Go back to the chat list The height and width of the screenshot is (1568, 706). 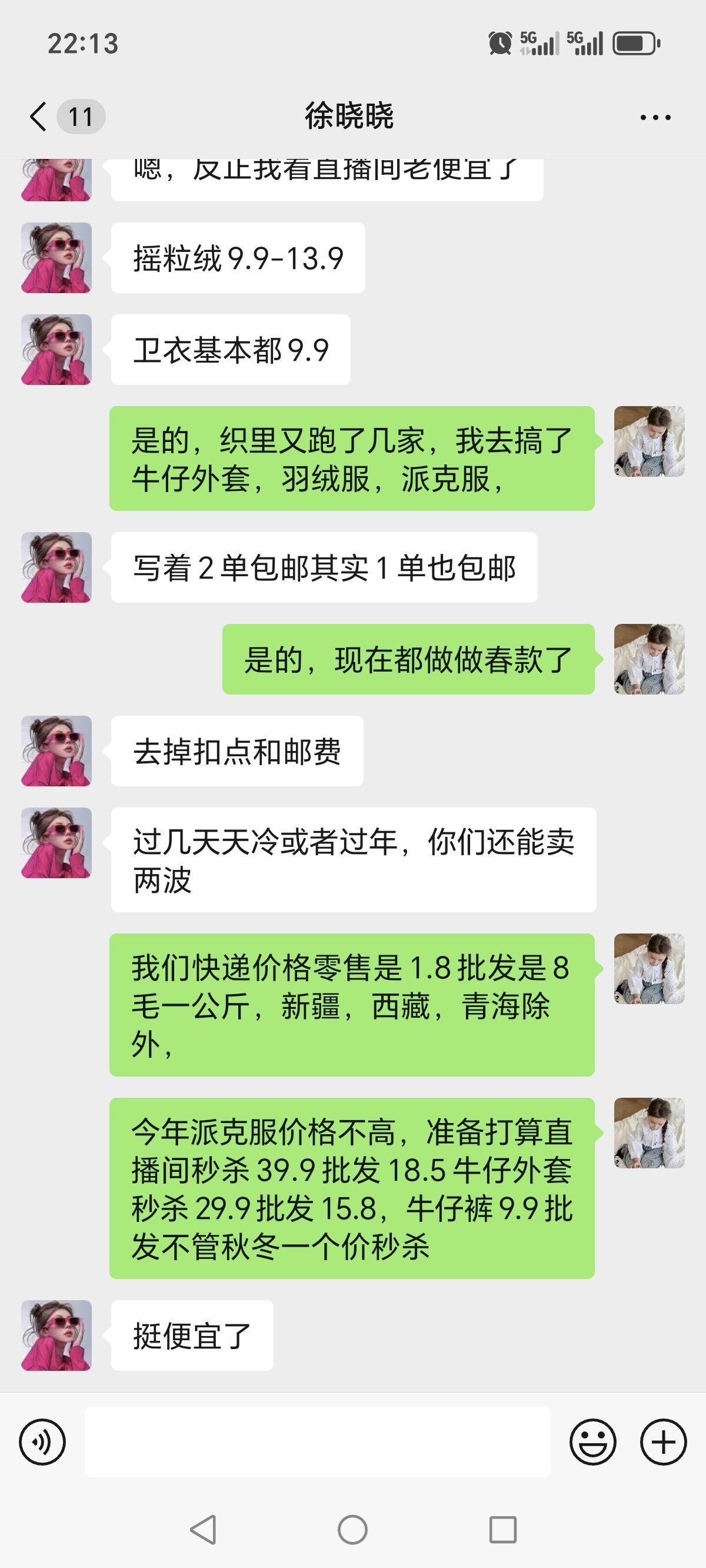tap(38, 117)
